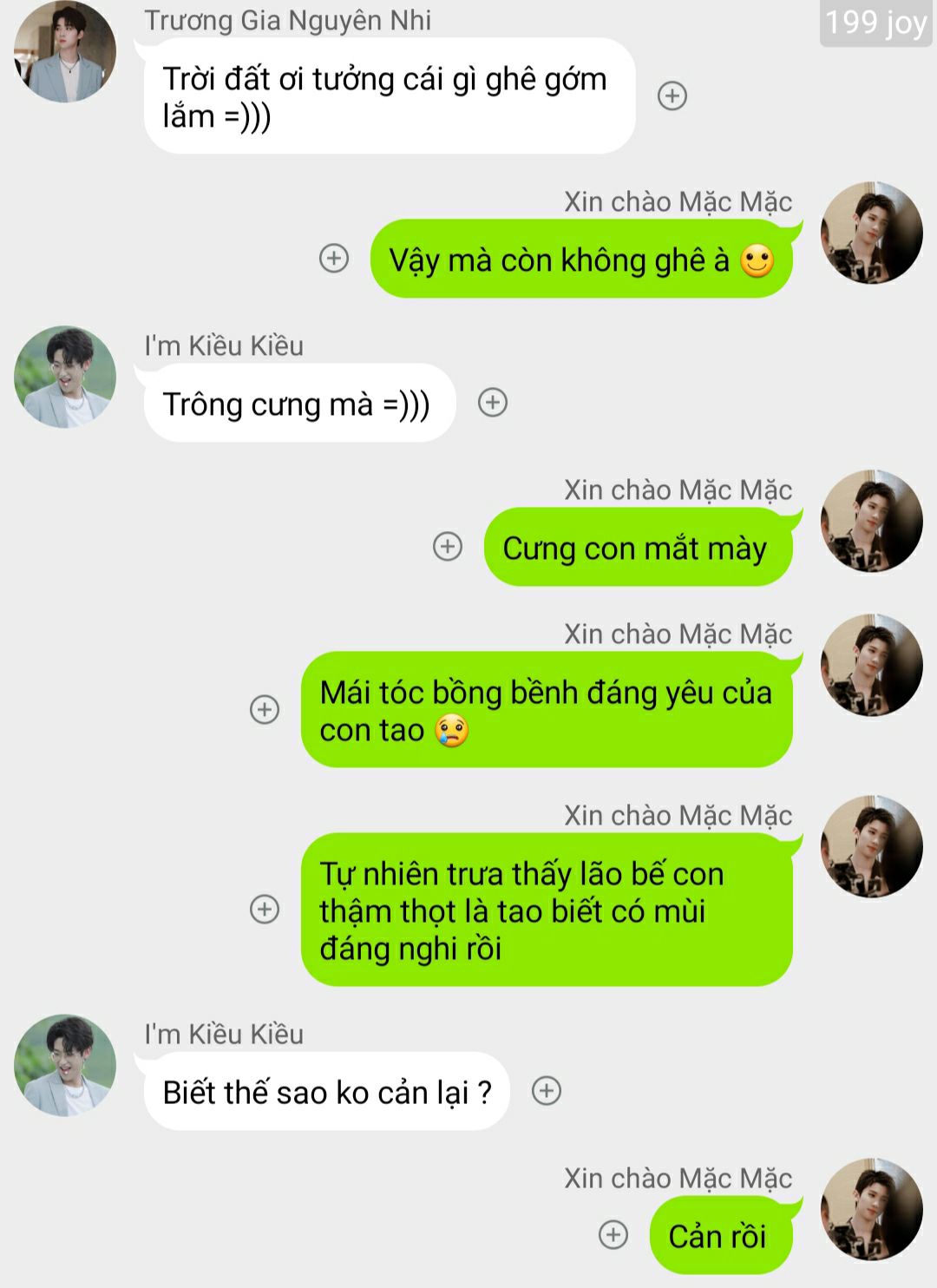Viewport: 937px width, 1288px height.
Task: Tap the plus icon beside "Trông cưng mà"
Action: pos(493,402)
